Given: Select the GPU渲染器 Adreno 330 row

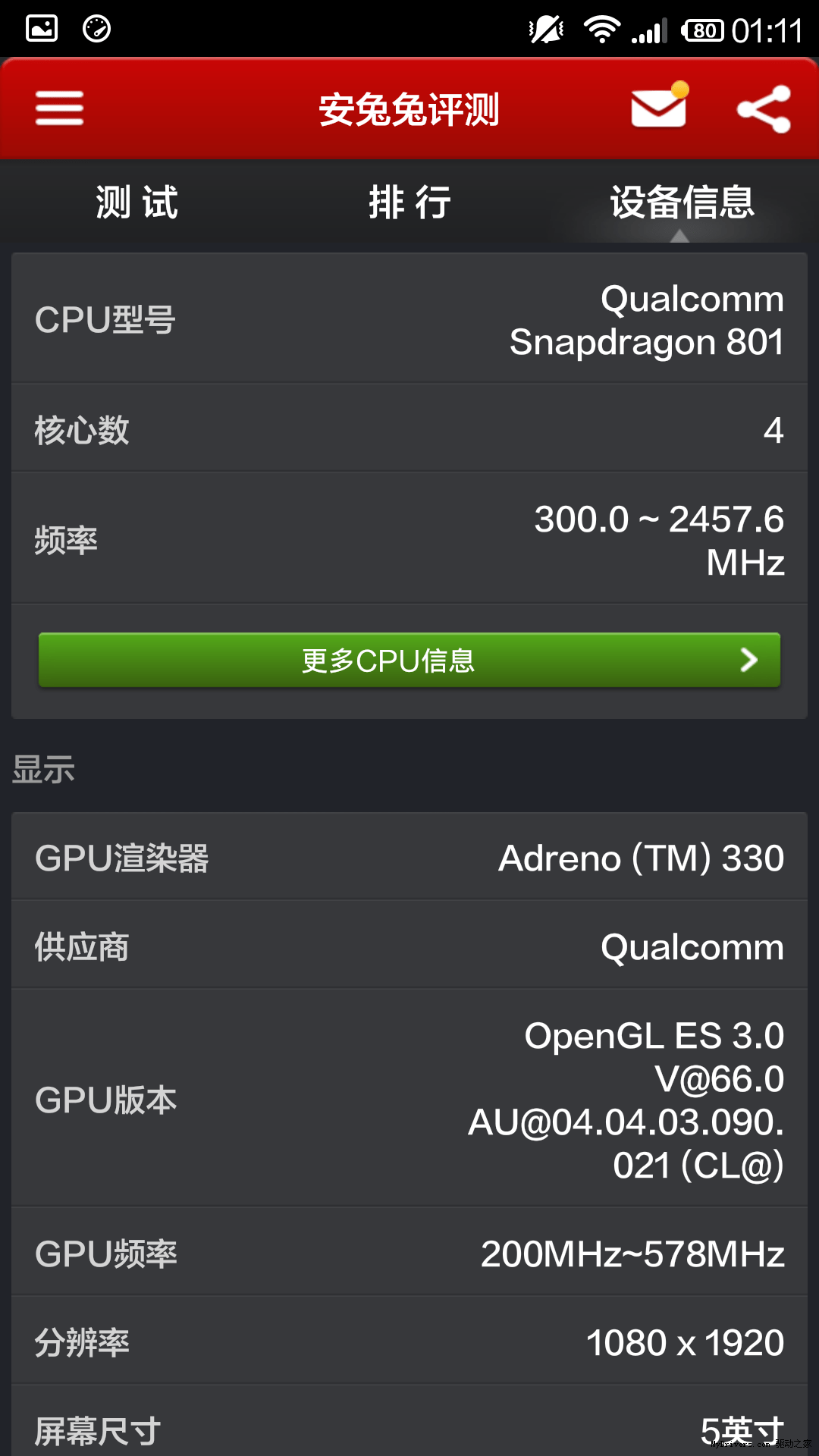Looking at the screenshot, I should point(409,857).
